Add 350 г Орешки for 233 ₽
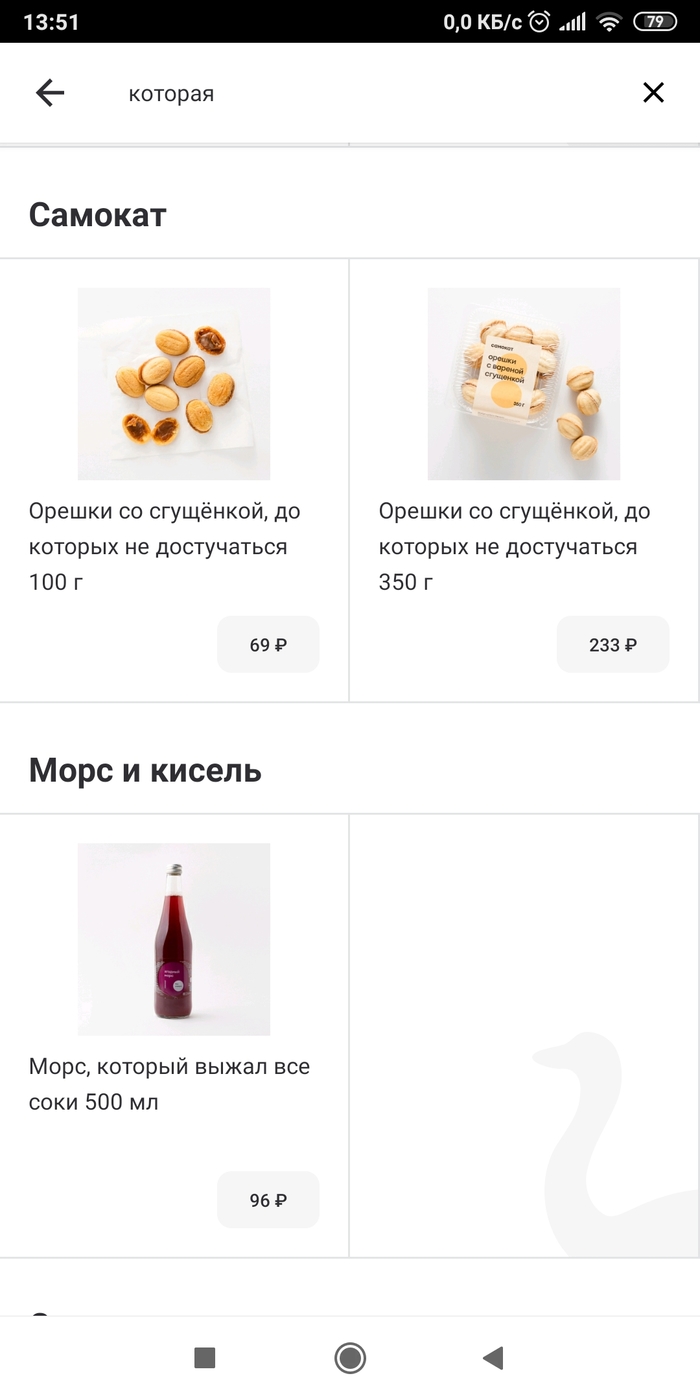 (x=612, y=645)
